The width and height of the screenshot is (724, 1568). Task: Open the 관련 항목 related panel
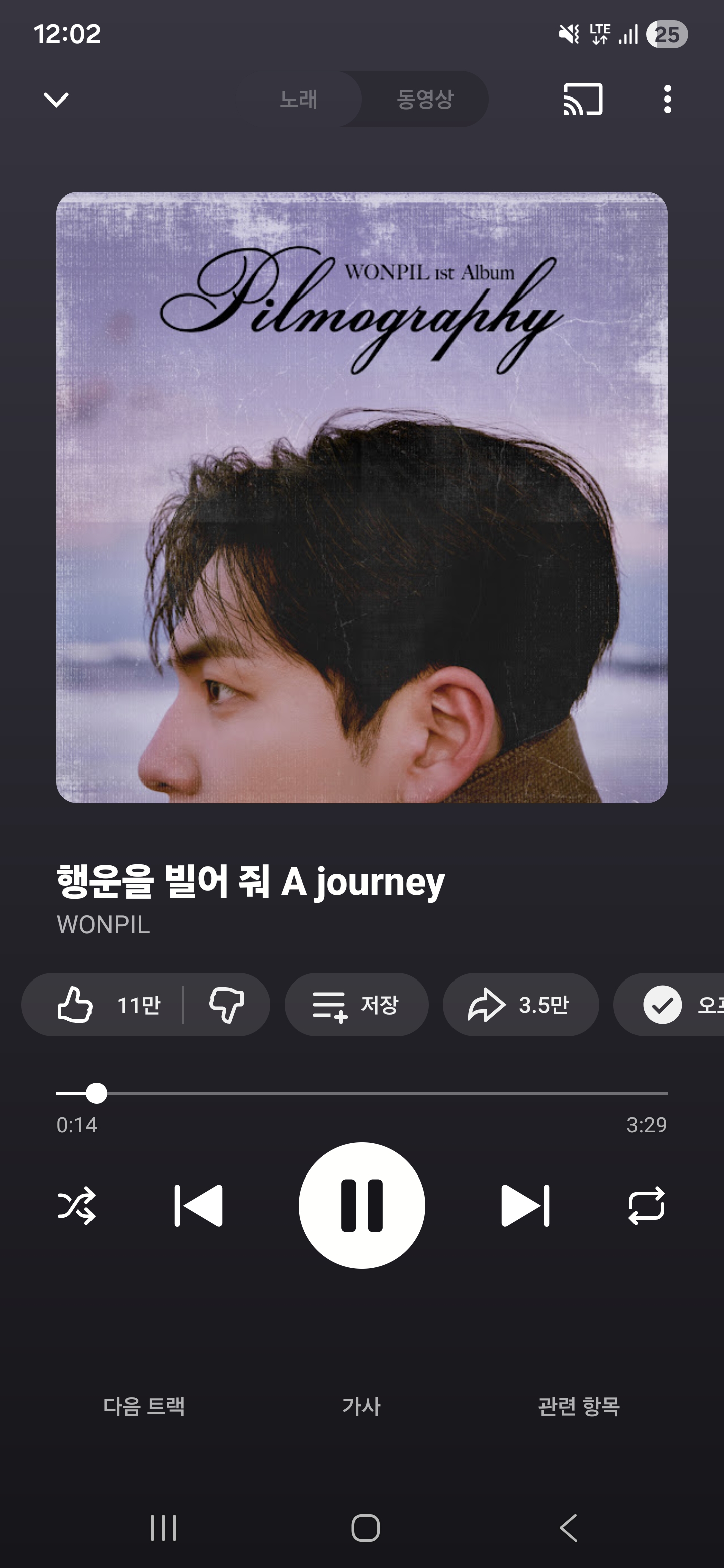(580, 1406)
